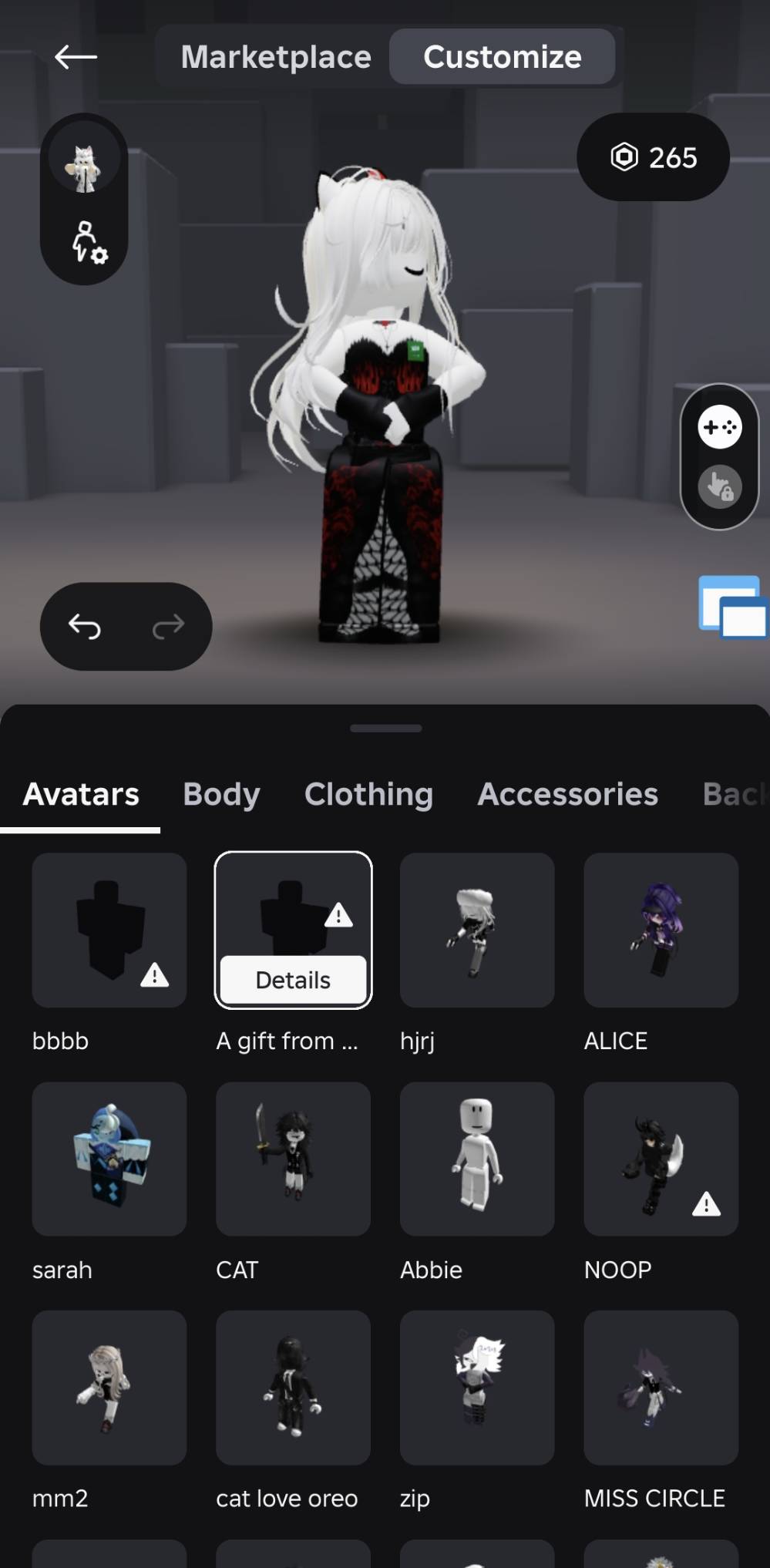Switch to the Accessories tab
The height and width of the screenshot is (1568, 770).
point(568,794)
